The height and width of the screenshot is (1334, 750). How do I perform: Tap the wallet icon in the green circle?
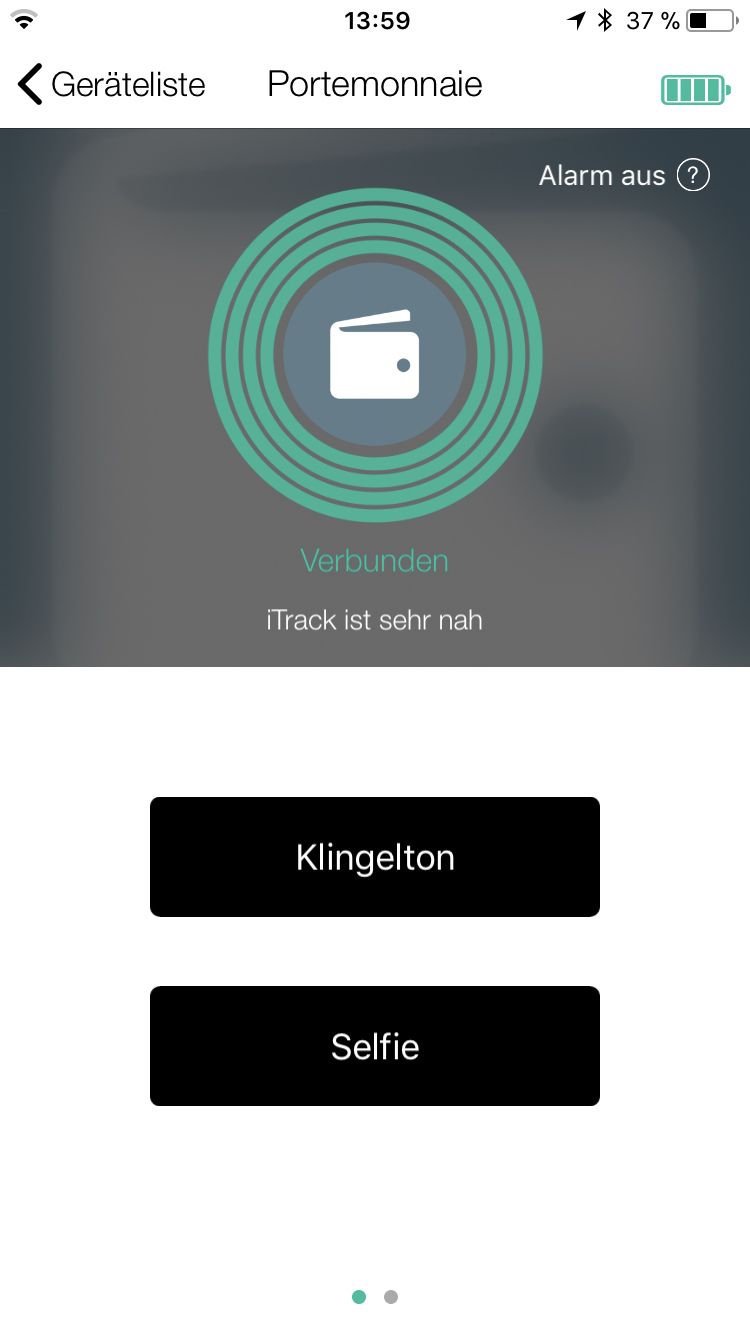pyautogui.click(x=375, y=355)
